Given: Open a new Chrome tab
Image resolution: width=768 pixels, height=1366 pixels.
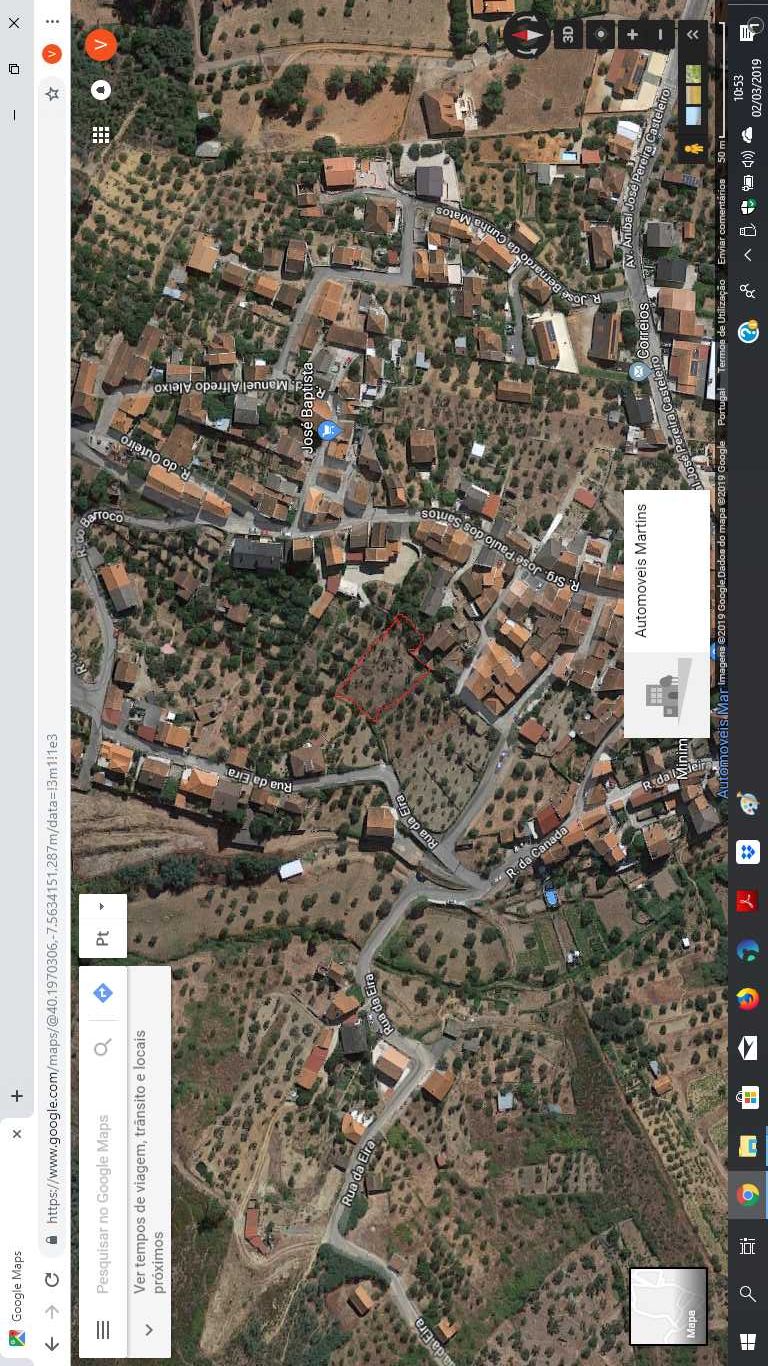Looking at the screenshot, I should (x=16, y=1096).
